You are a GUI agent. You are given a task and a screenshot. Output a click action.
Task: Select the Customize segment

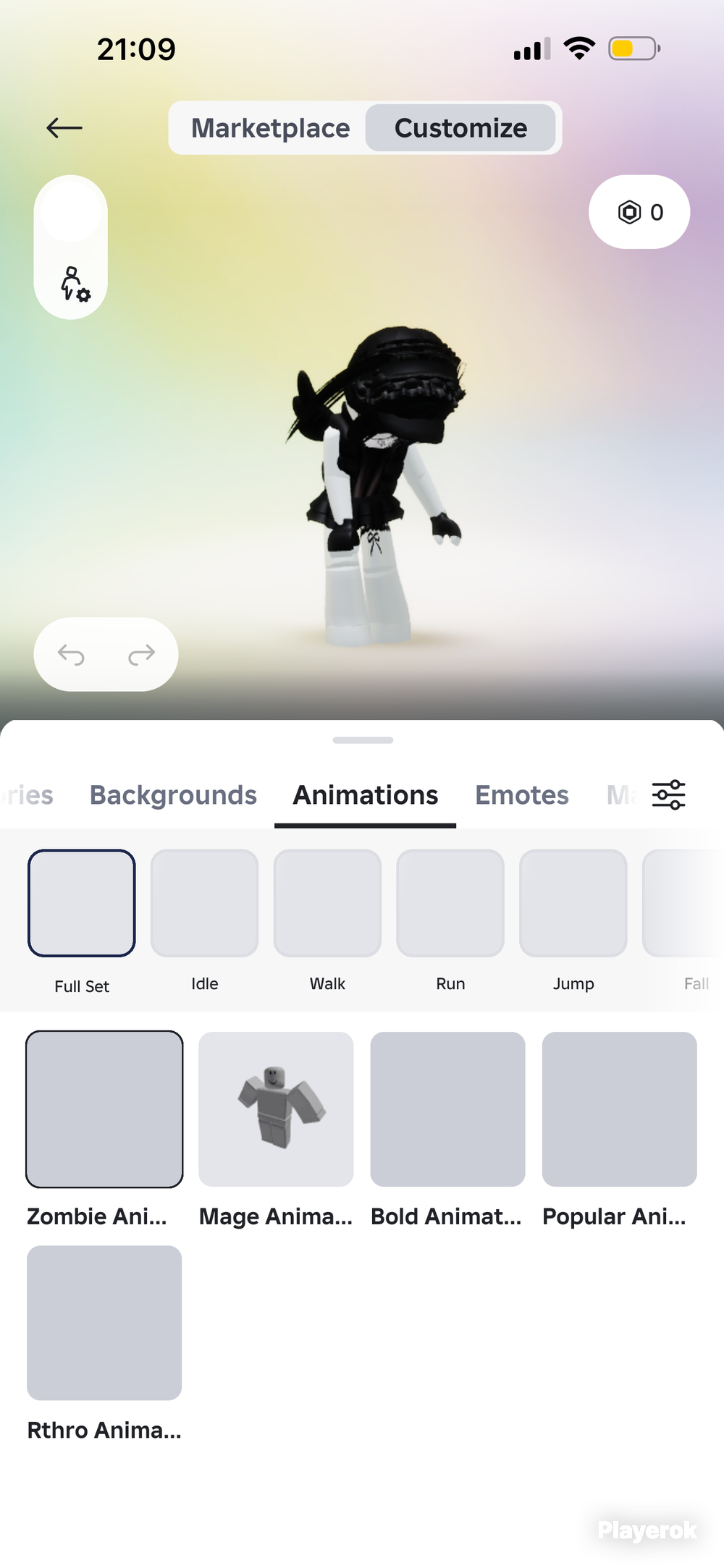click(460, 128)
